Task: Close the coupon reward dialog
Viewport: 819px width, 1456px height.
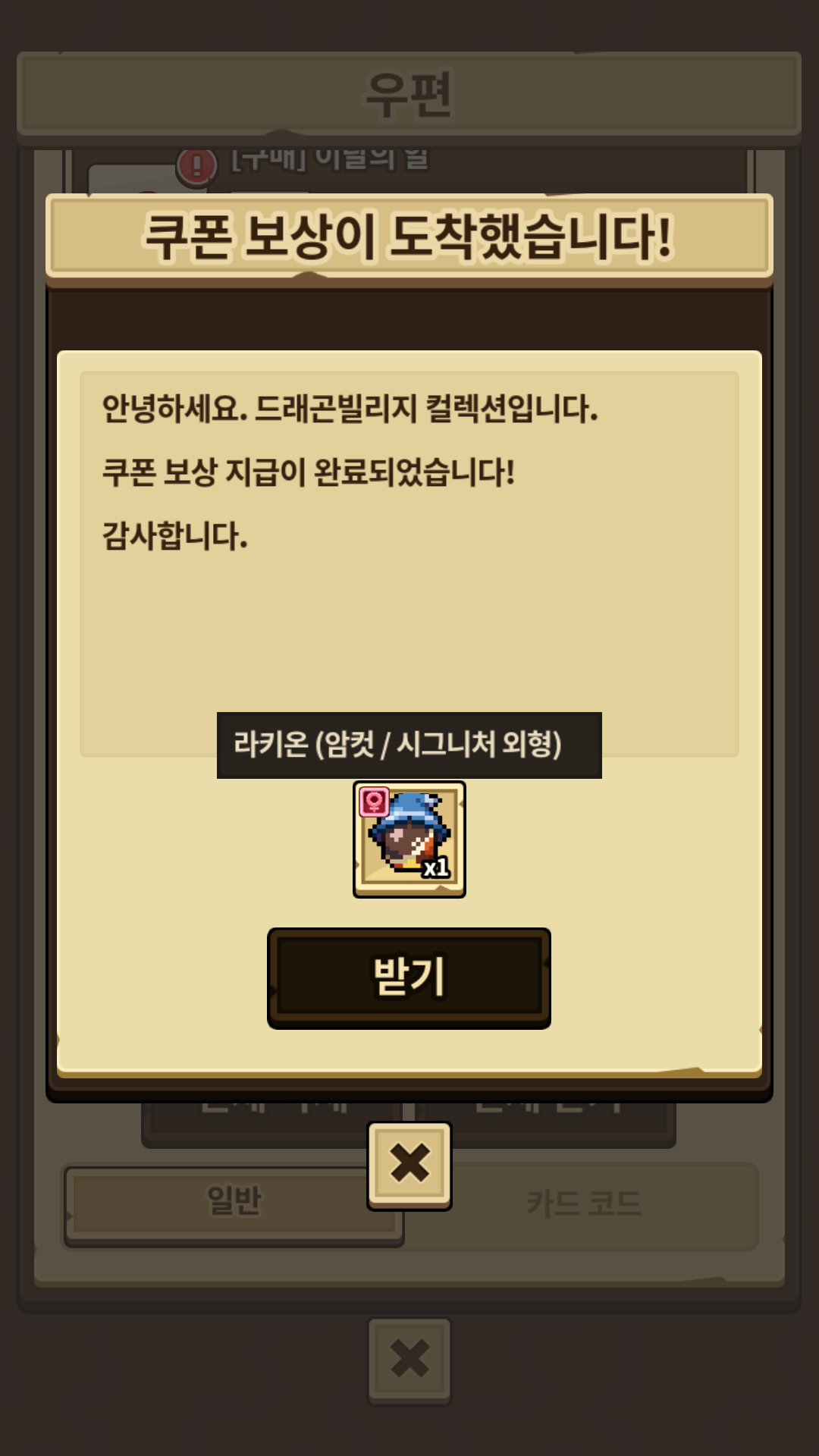Action: [409, 1165]
